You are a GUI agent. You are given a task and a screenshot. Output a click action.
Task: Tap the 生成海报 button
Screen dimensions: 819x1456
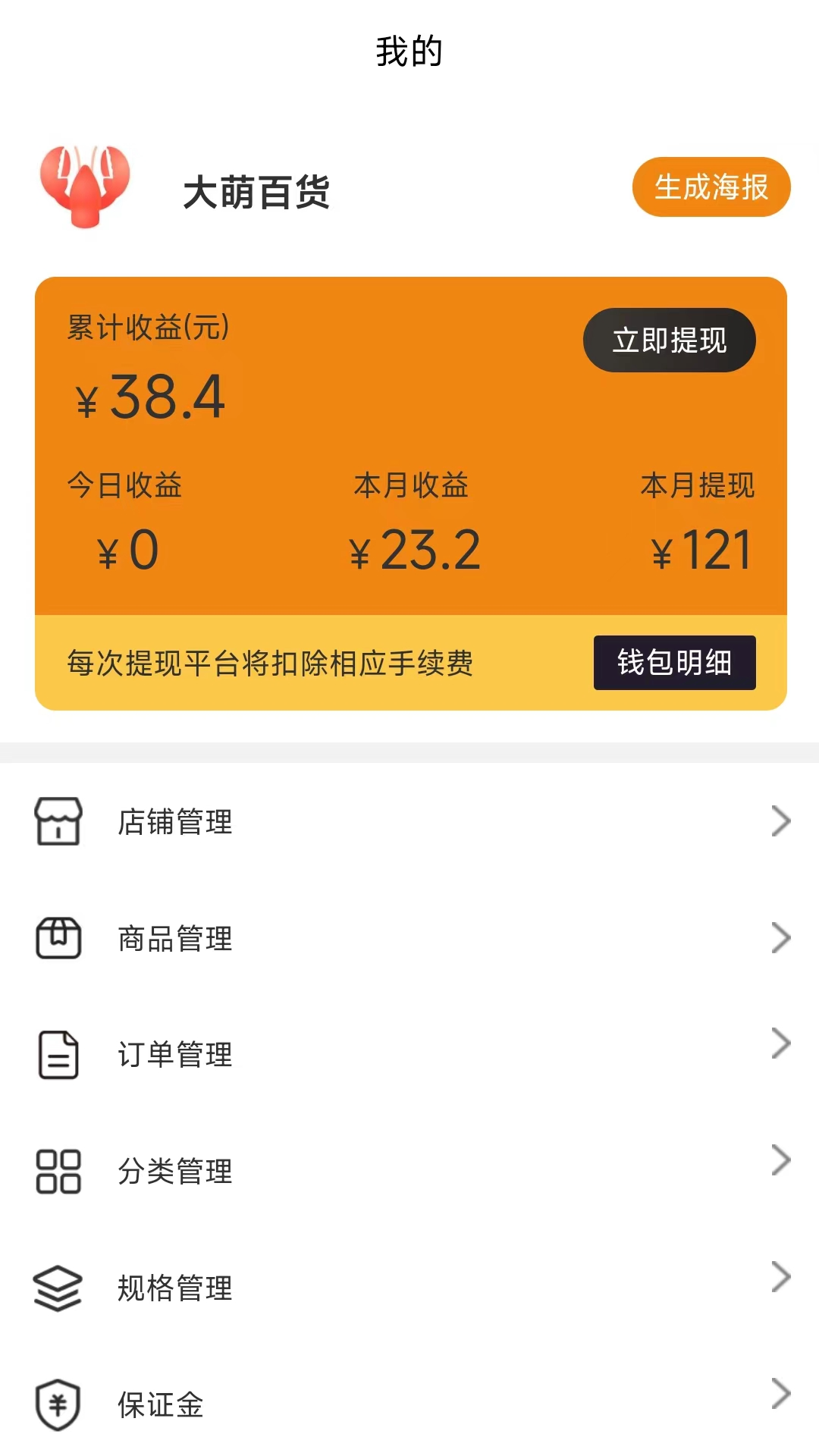click(711, 187)
